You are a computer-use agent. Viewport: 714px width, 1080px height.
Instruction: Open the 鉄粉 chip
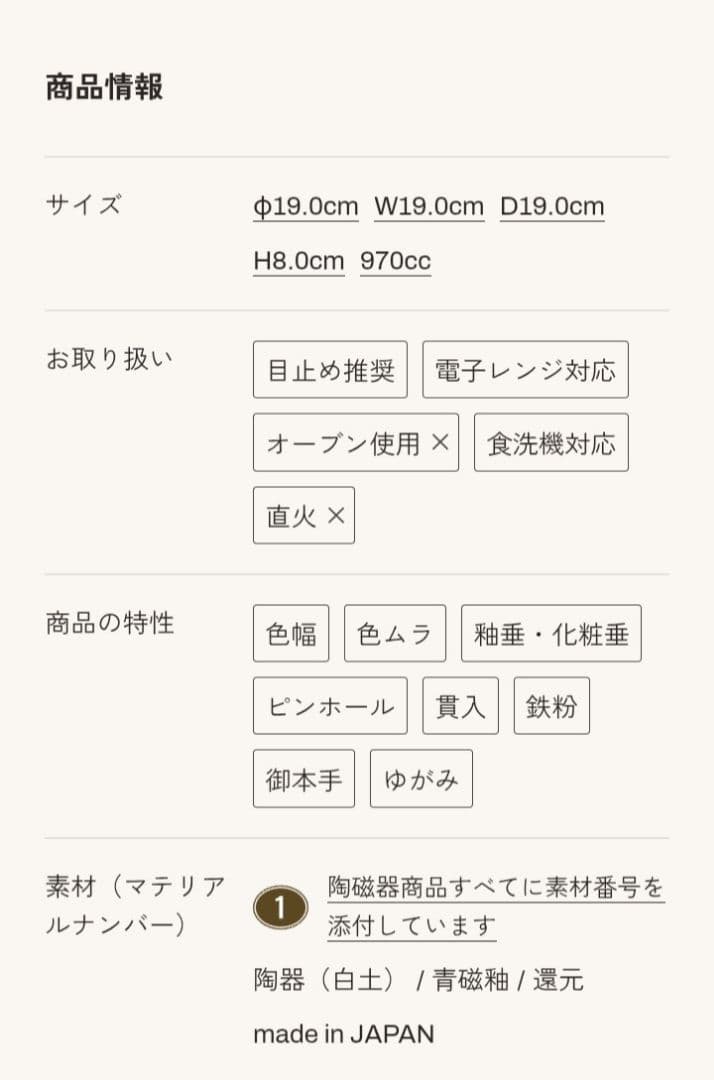tap(551, 707)
